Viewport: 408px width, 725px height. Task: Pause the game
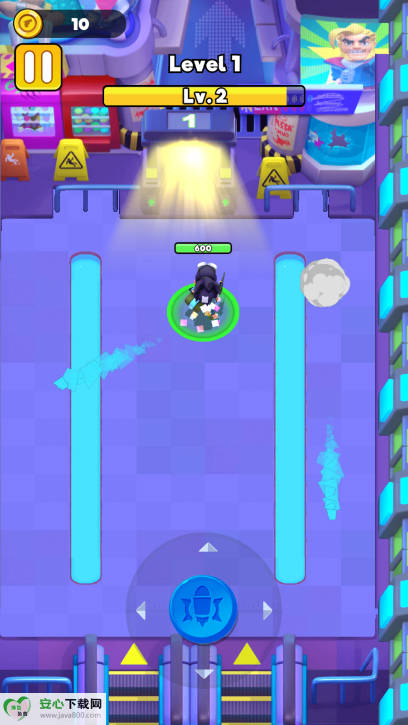pyautogui.click(x=38, y=67)
